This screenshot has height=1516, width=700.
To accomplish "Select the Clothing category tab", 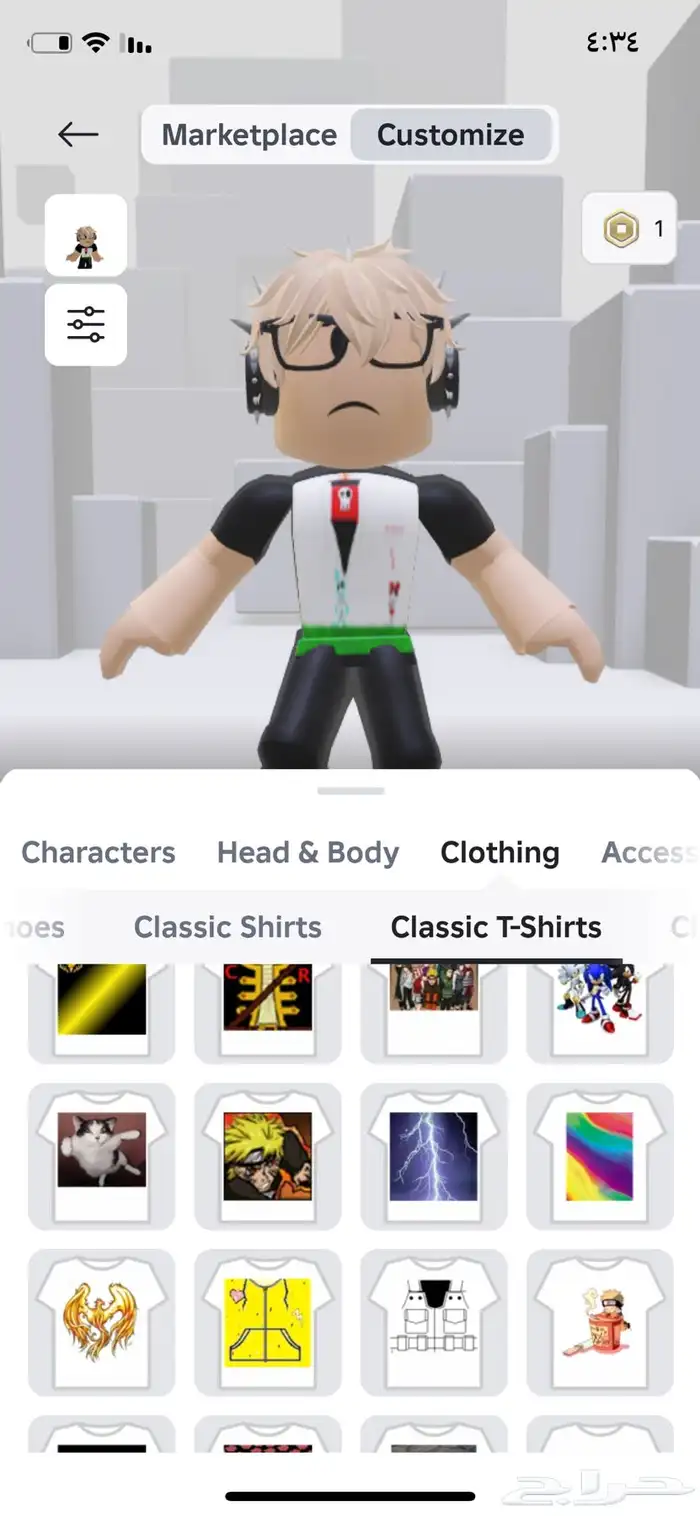I will 499,852.
